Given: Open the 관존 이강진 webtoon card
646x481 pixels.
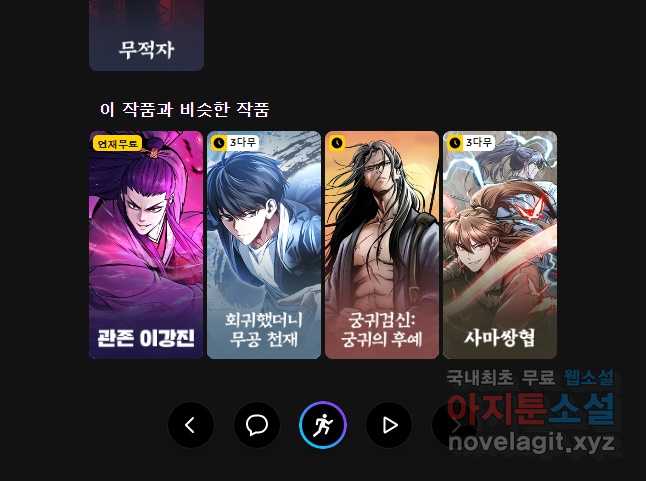Looking at the screenshot, I should click(x=146, y=245).
